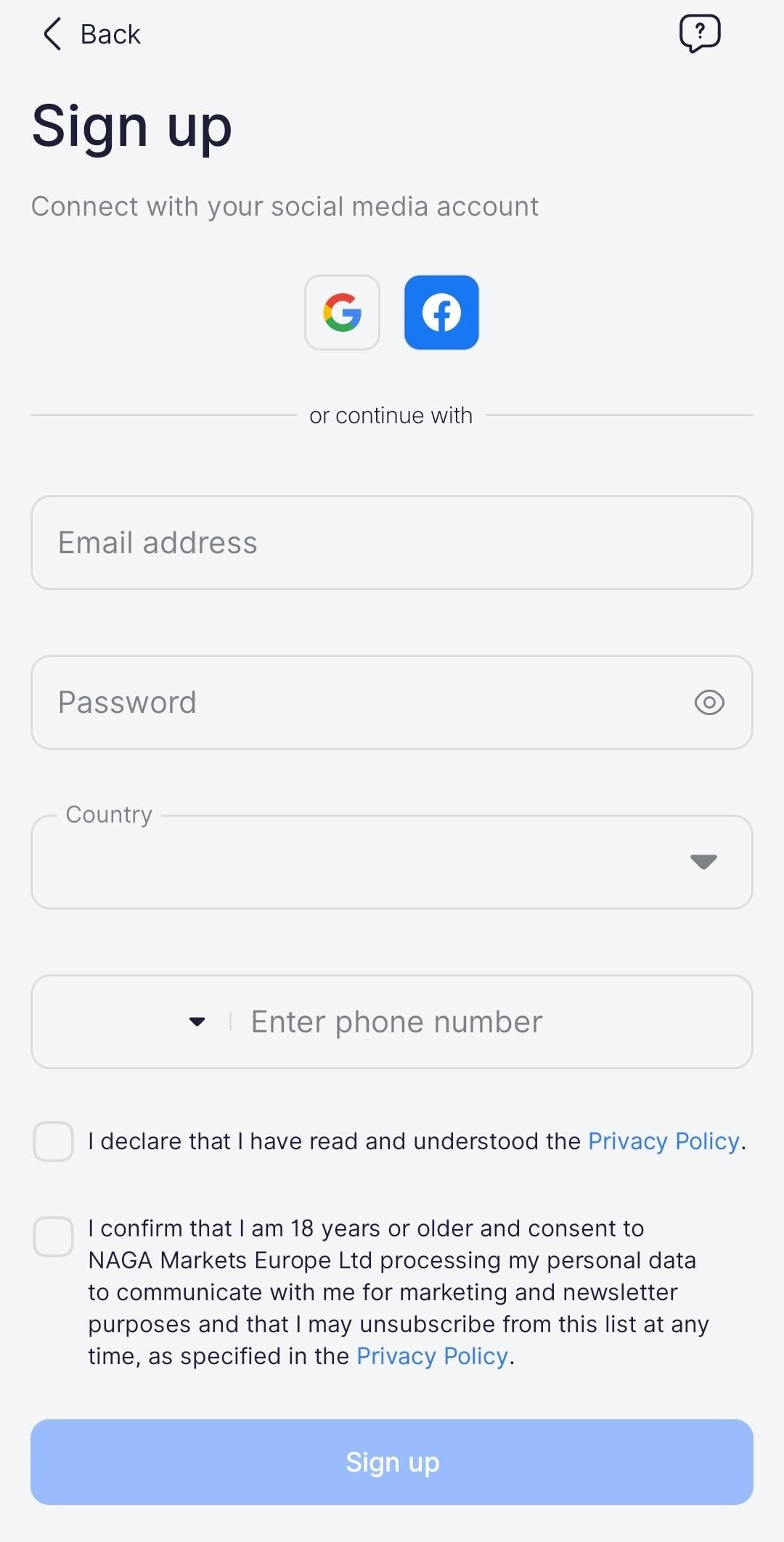This screenshot has width=784, height=1542.
Task: Open the help chat bubble
Action: (700, 33)
